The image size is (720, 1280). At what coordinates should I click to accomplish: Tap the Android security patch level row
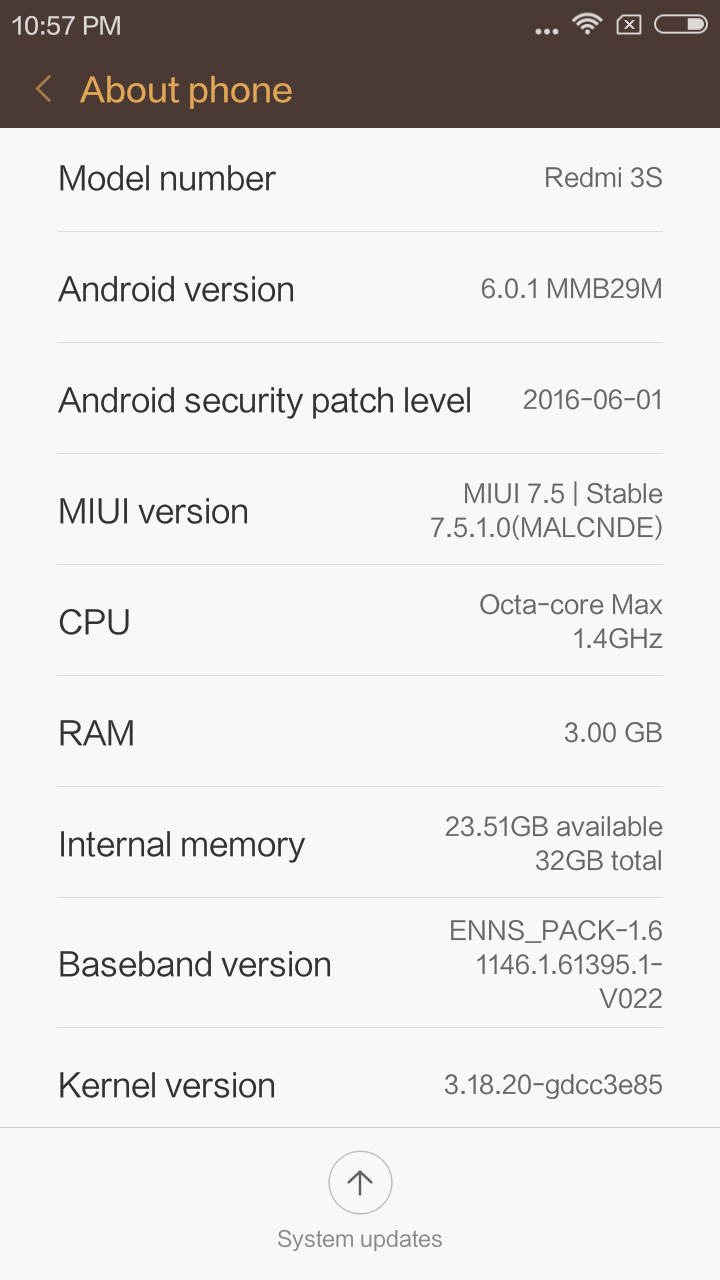pos(360,400)
